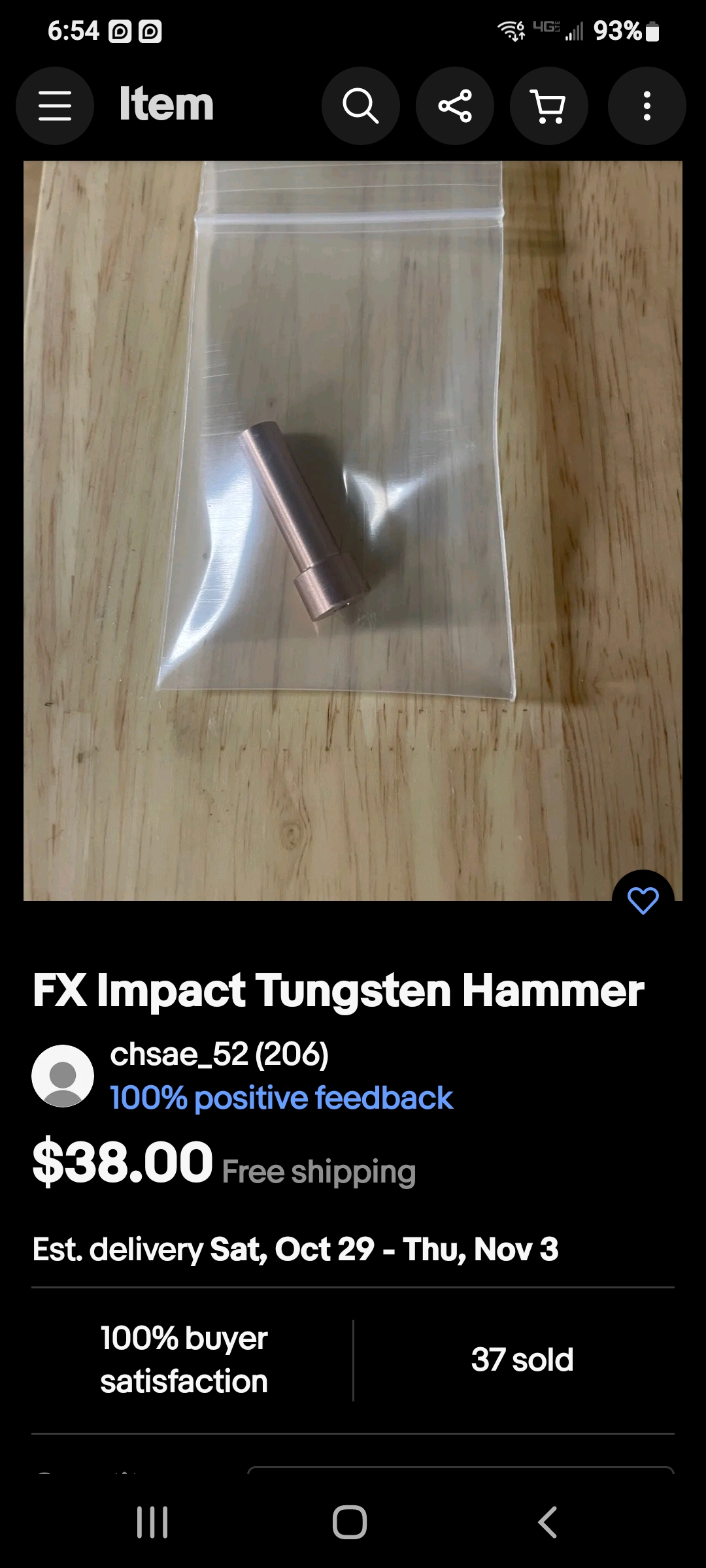Share this item listing
Viewport: 706px width, 1568px height.
[x=455, y=106]
